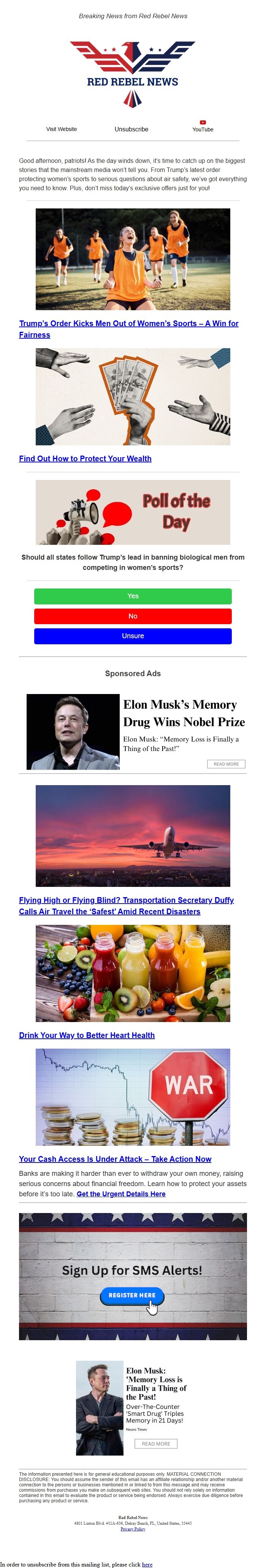Tap Read More on Nobel Prize ad
The width and height of the screenshot is (266, 1568).
click(226, 764)
